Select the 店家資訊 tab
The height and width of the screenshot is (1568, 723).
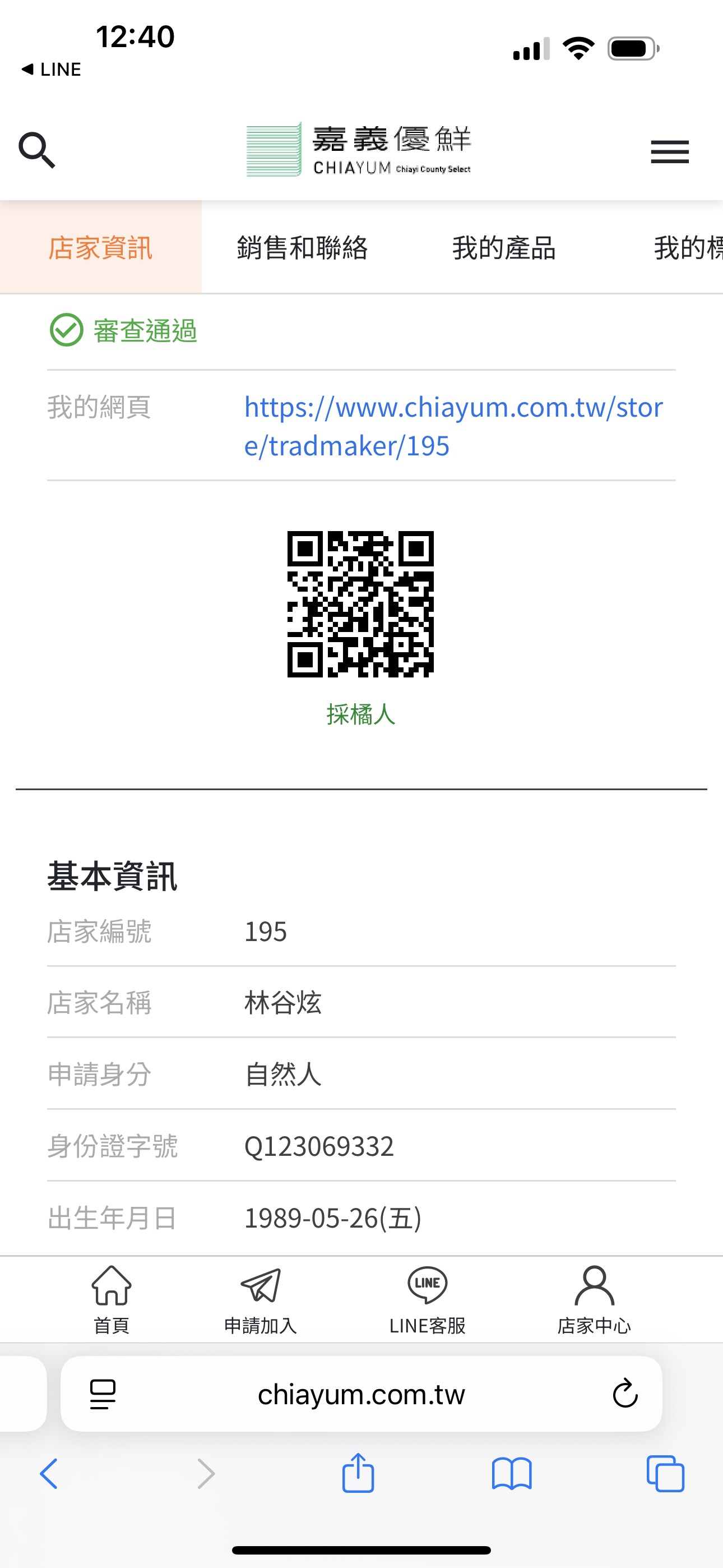pos(100,248)
